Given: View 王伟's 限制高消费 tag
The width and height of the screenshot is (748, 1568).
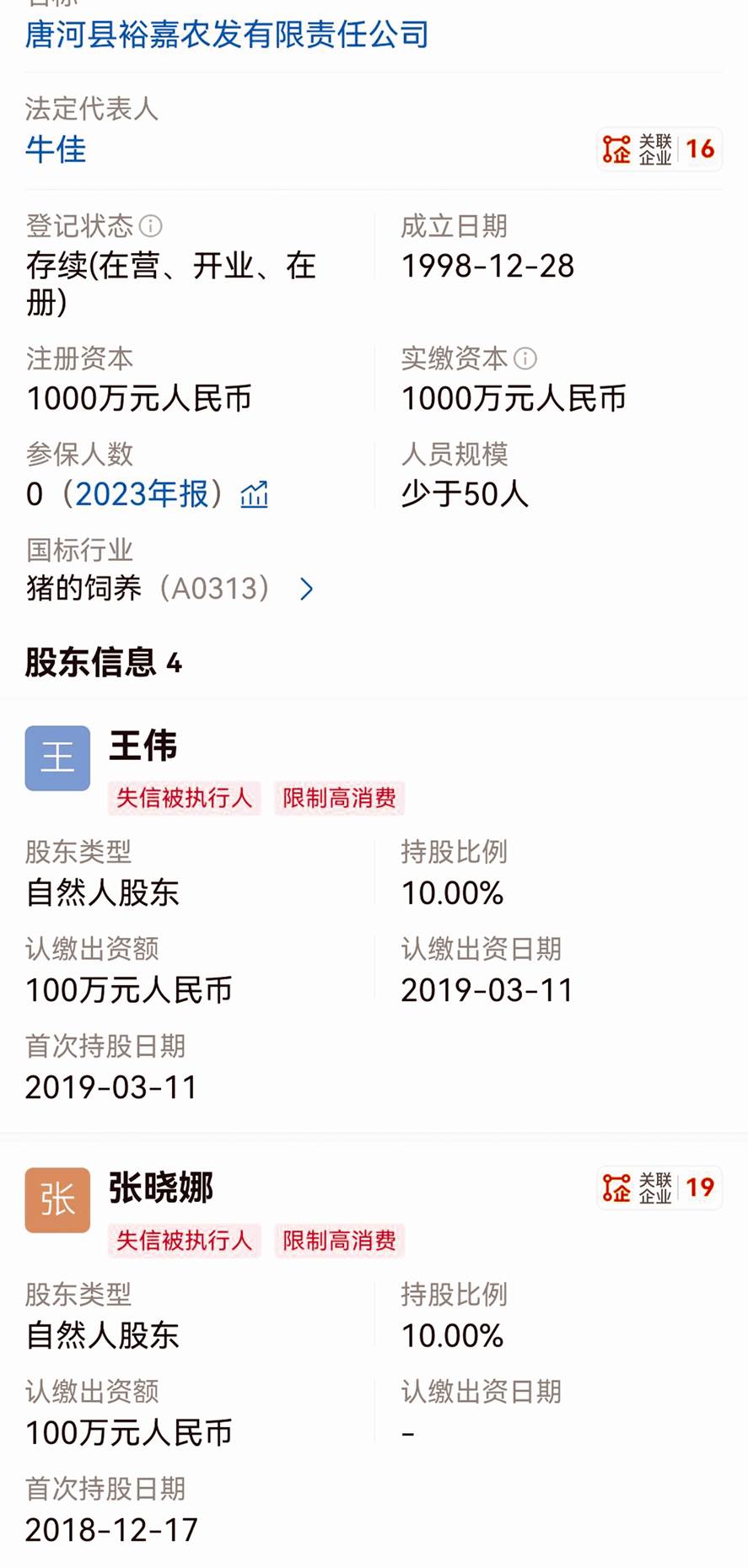Looking at the screenshot, I should (x=339, y=798).
